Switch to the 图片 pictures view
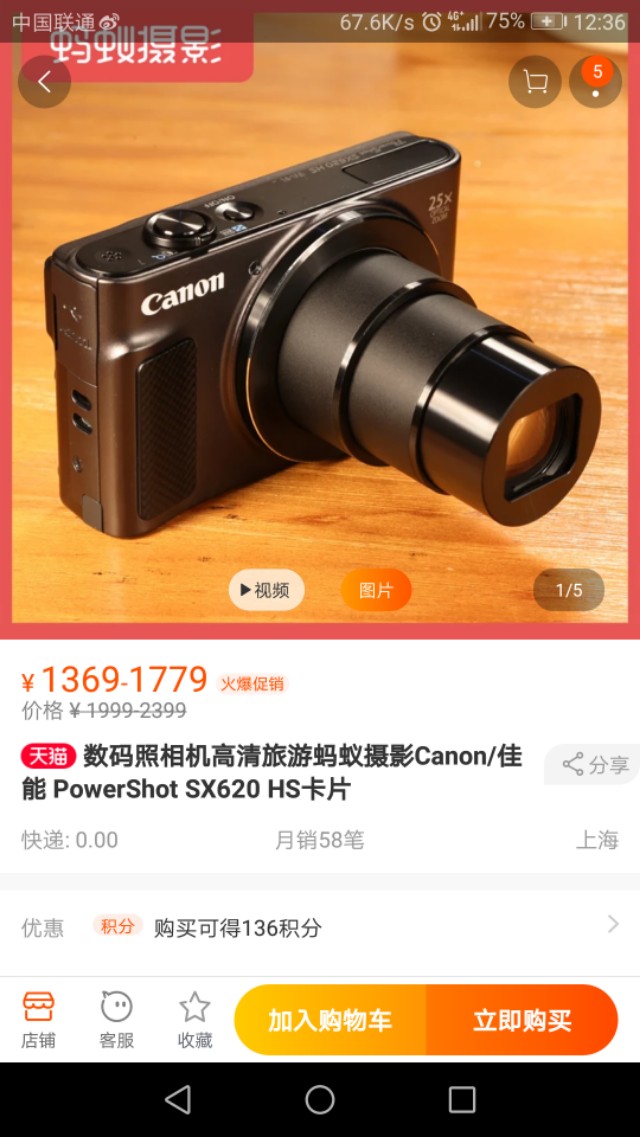 [x=376, y=590]
